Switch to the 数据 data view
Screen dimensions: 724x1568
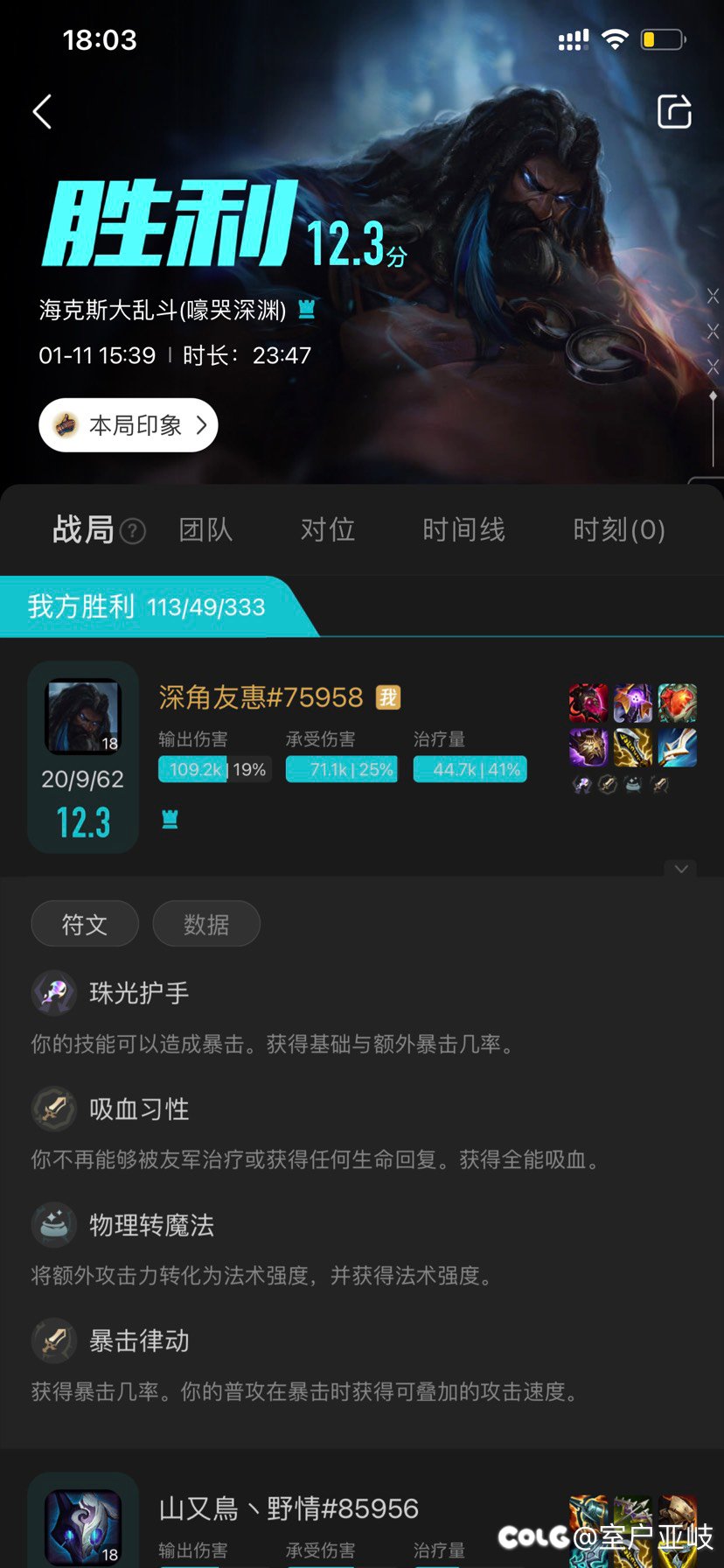click(x=206, y=924)
